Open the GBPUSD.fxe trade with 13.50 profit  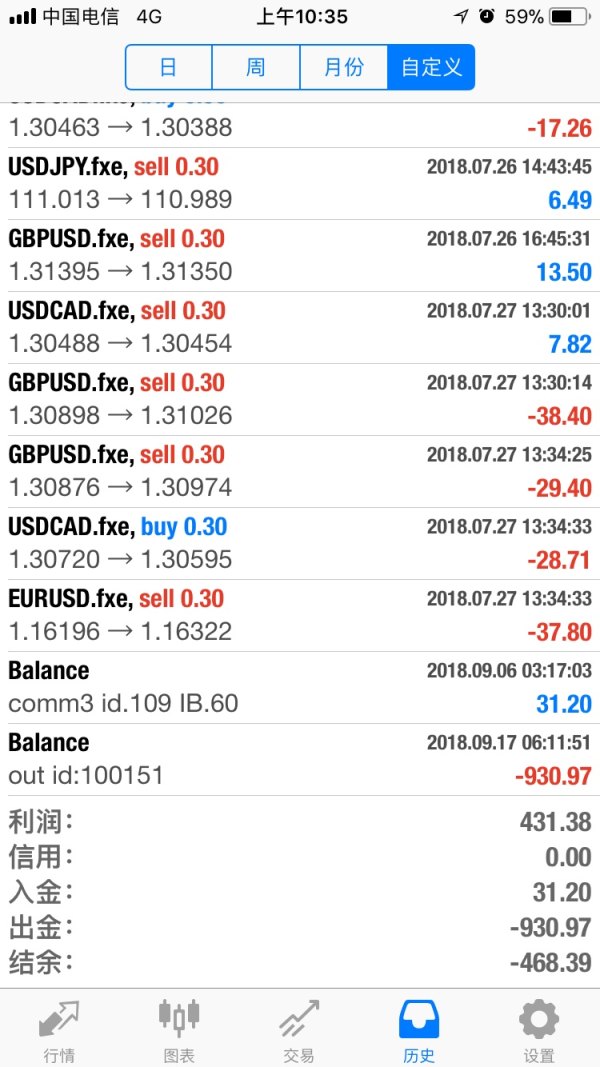pyautogui.click(x=300, y=255)
